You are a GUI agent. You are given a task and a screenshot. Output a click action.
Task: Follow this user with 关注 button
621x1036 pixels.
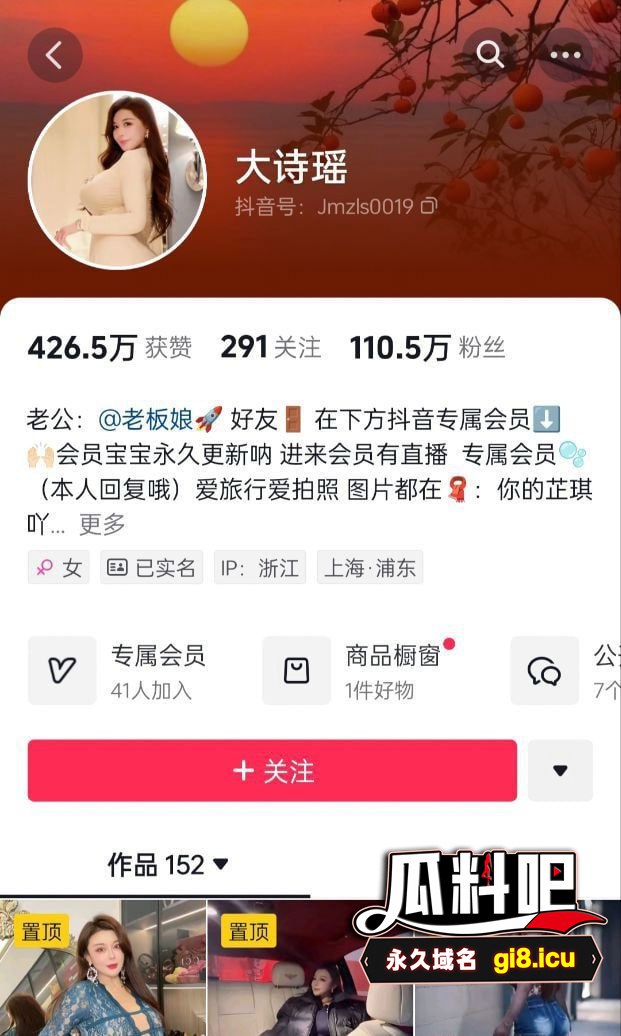coord(272,770)
